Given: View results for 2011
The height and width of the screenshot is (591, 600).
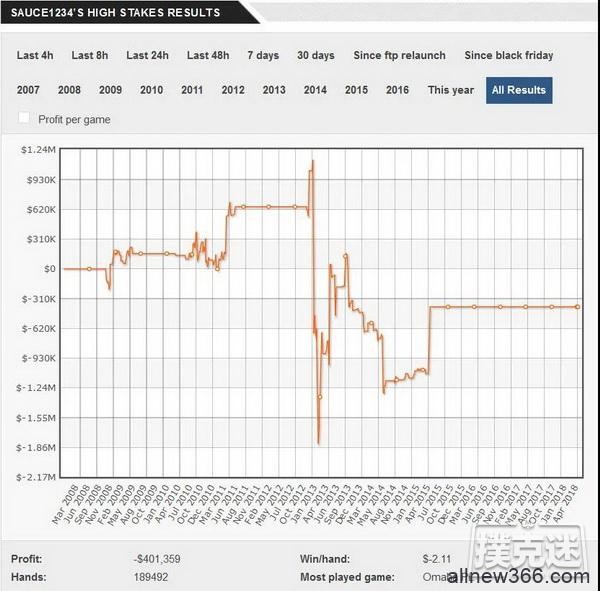Looking at the screenshot, I should click(x=192, y=90).
